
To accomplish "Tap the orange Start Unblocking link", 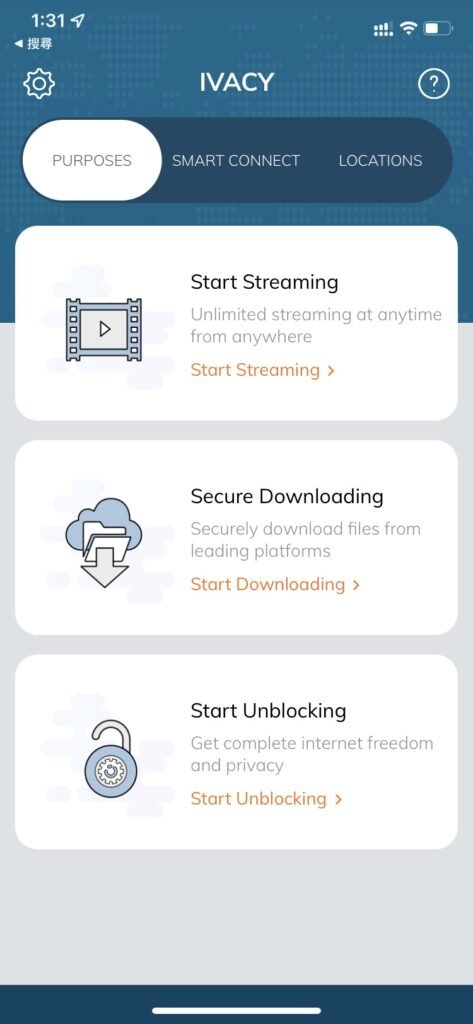I will (266, 799).
